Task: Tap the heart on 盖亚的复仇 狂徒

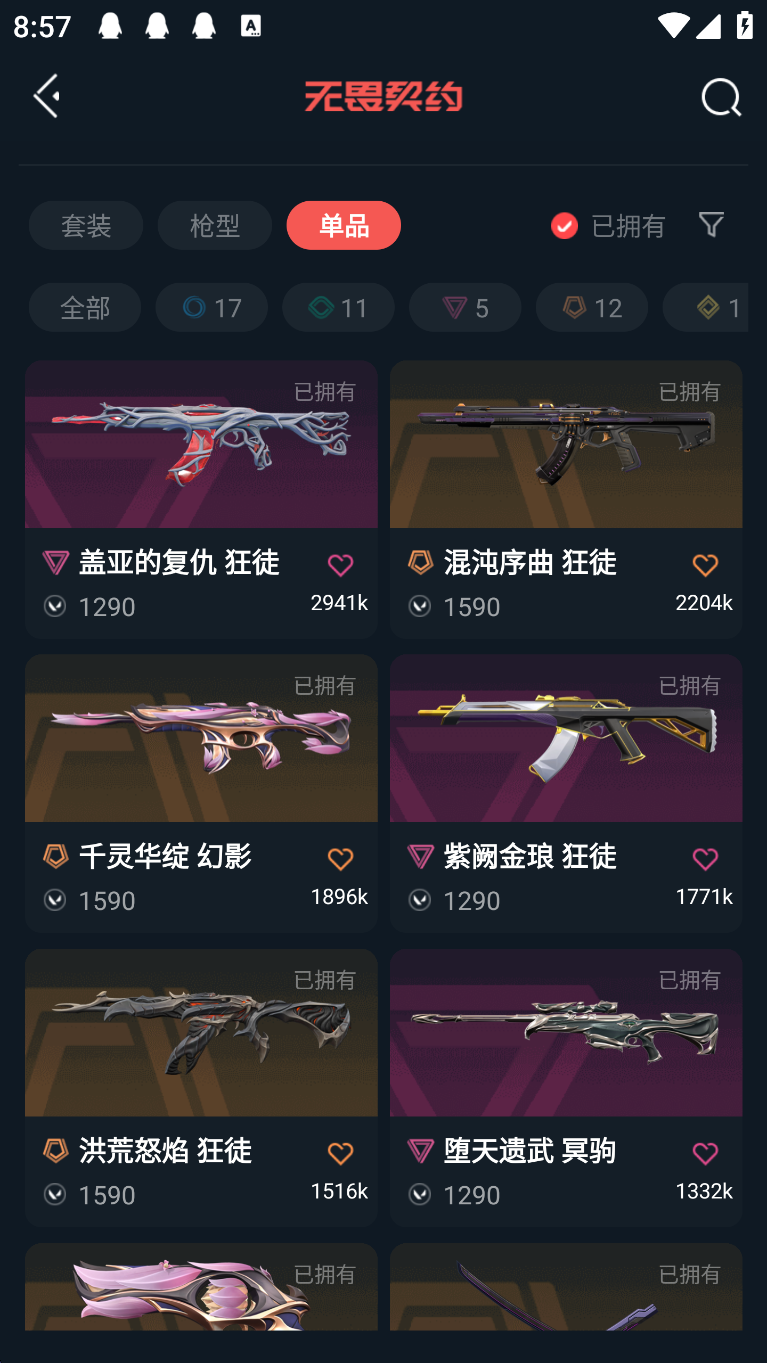Action: click(340, 566)
